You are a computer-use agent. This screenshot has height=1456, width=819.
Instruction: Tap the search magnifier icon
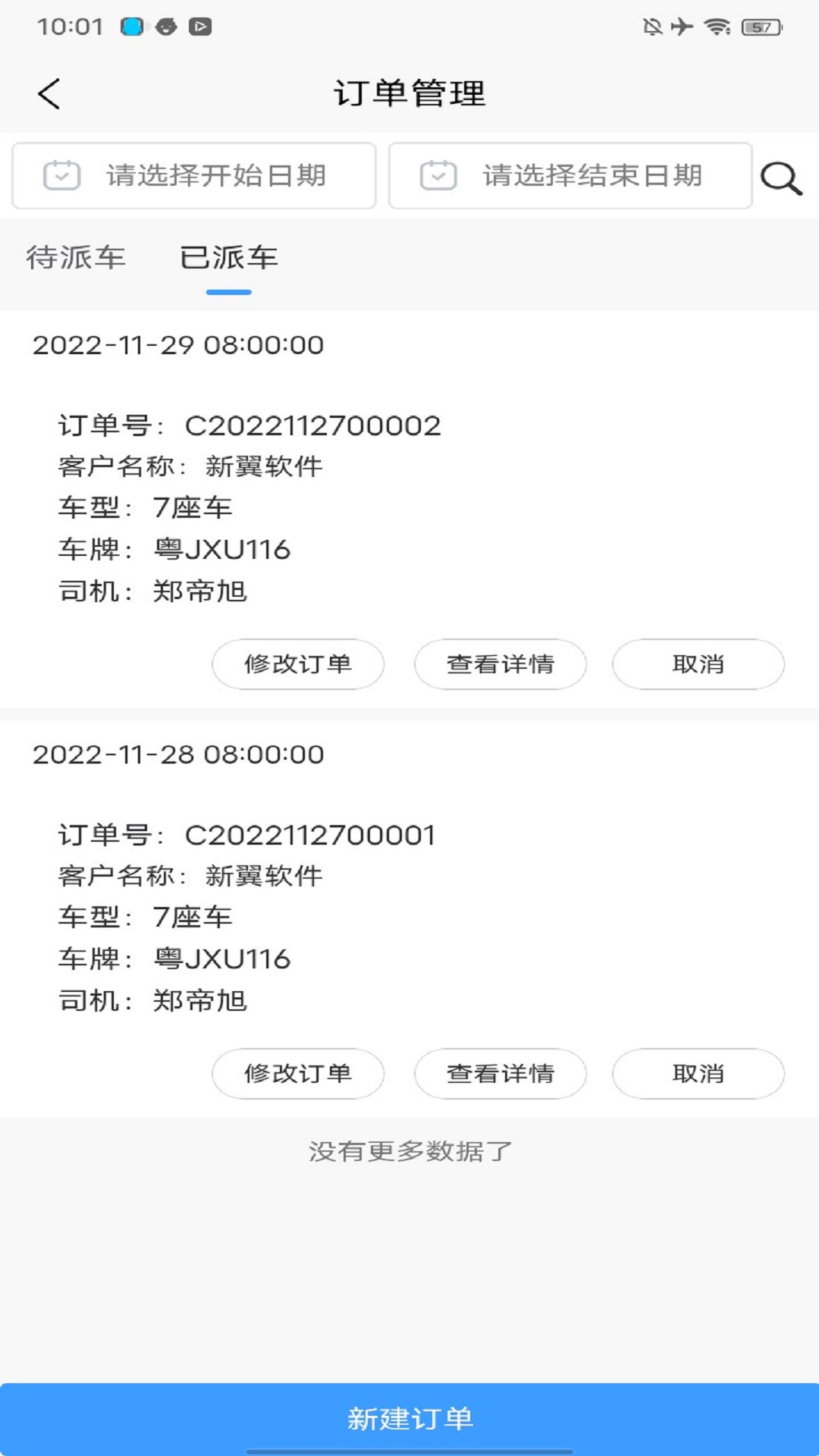781,179
